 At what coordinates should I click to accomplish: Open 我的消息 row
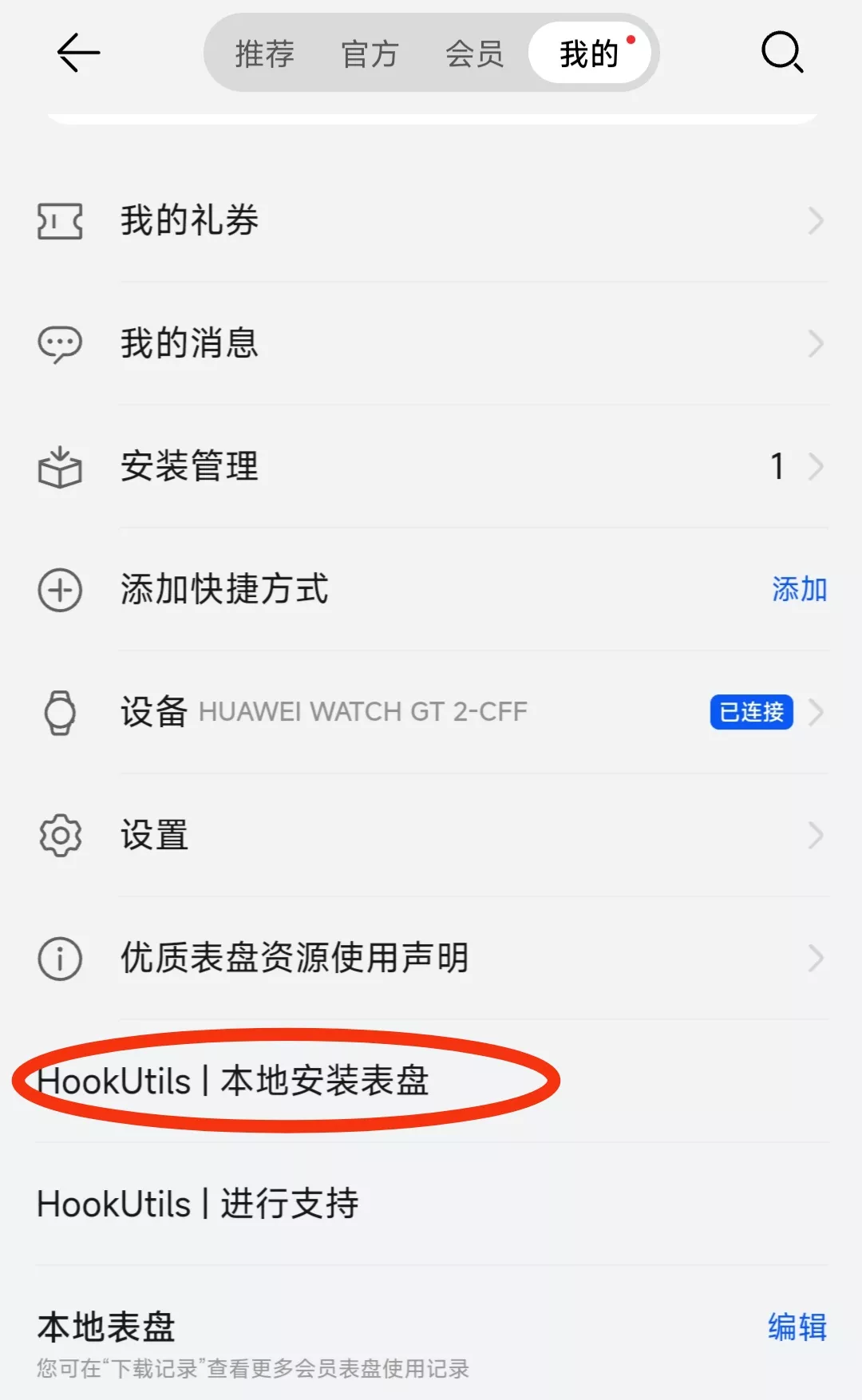point(431,344)
